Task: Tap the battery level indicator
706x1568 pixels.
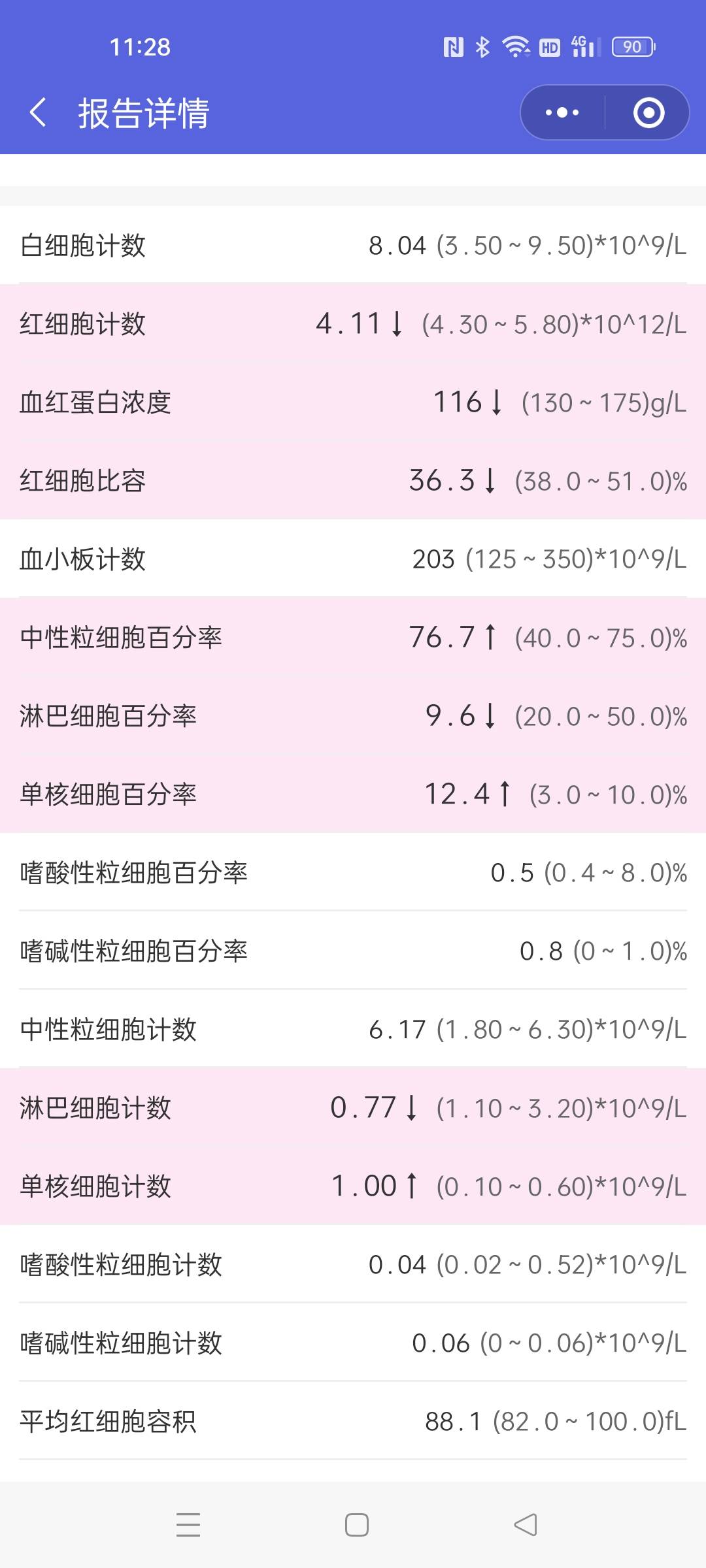Action: (631, 46)
